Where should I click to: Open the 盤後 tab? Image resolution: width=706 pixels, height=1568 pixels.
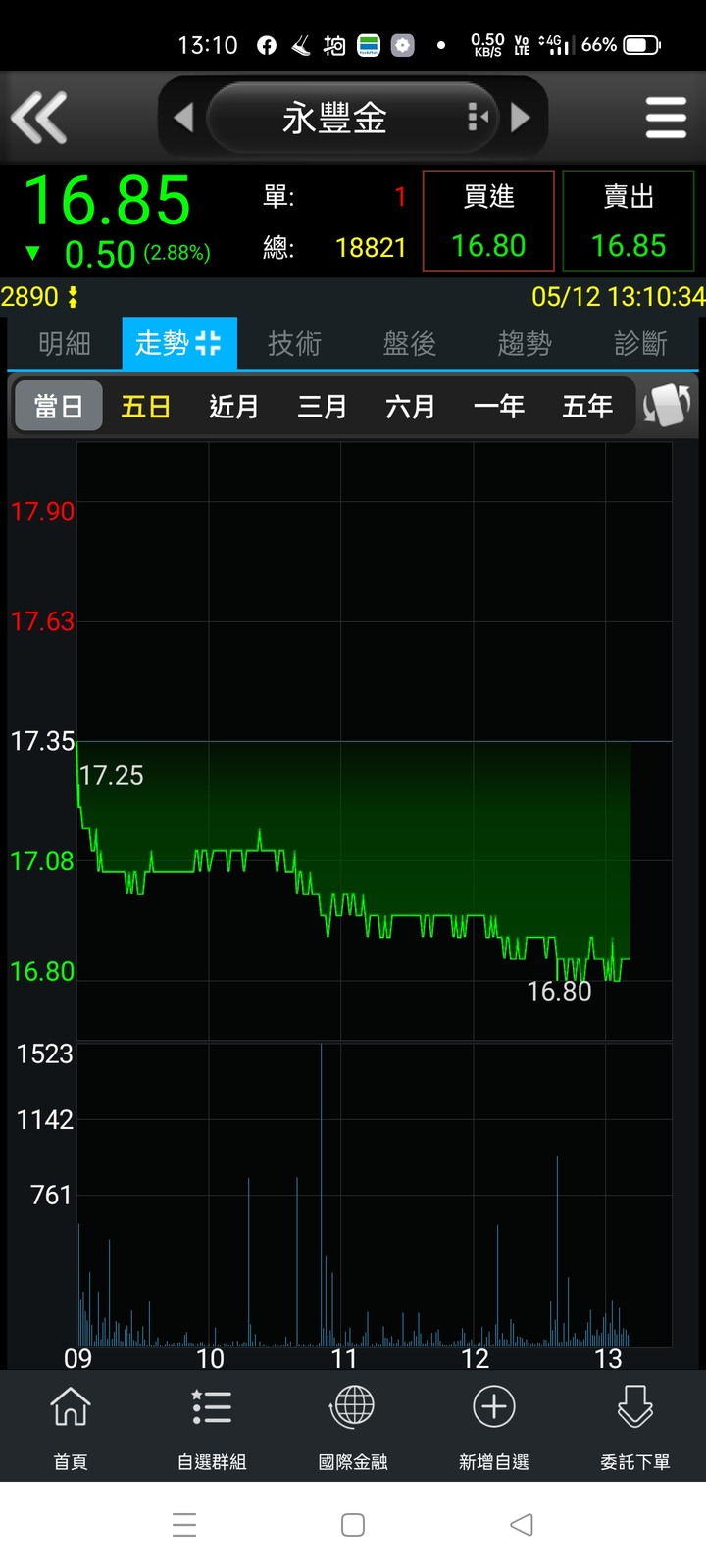pos(410,344)
